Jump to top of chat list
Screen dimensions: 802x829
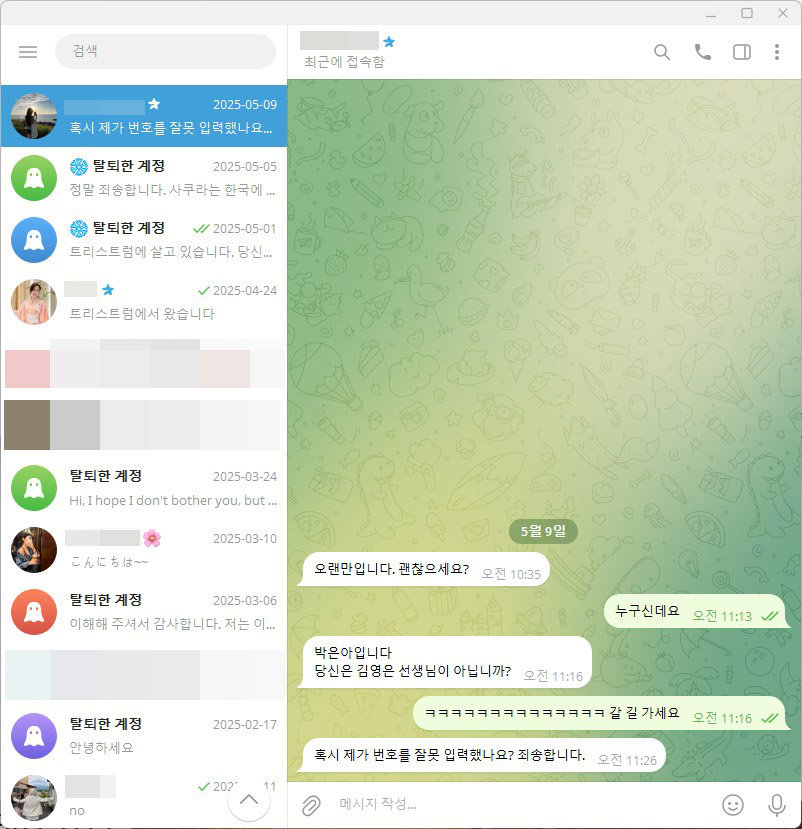click(x=248, y=800)
